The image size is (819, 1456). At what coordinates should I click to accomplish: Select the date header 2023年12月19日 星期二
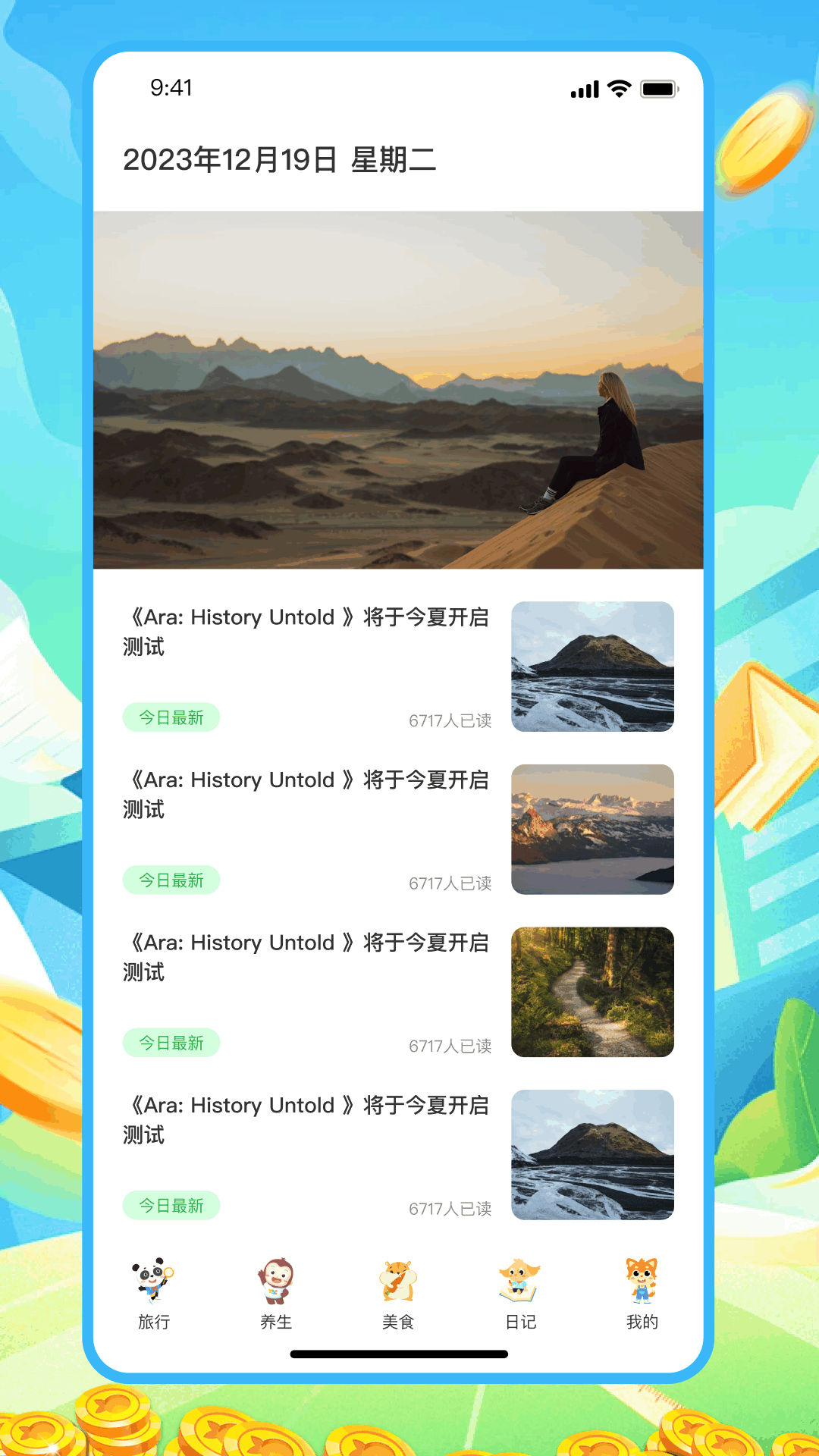[x=281, y=159]
